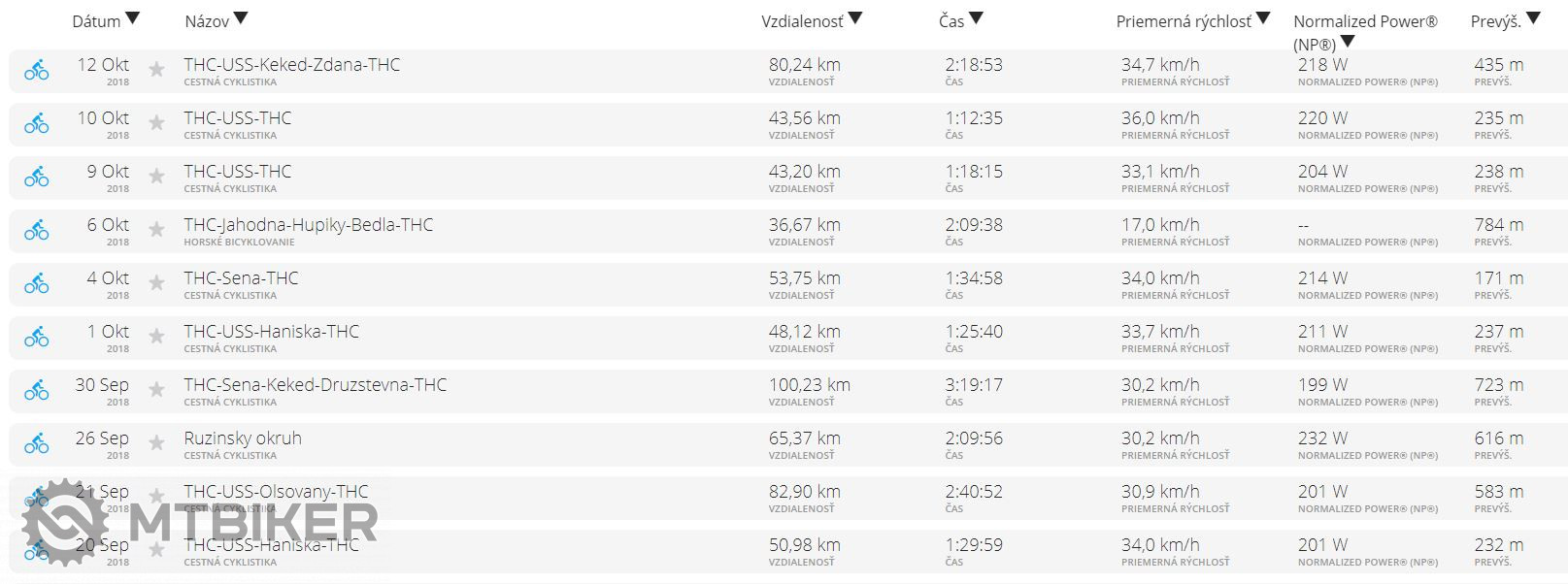Star the 1 Okt THC-USS-Haniska-THC ride
1568x584 pixels.
[156, 336]
